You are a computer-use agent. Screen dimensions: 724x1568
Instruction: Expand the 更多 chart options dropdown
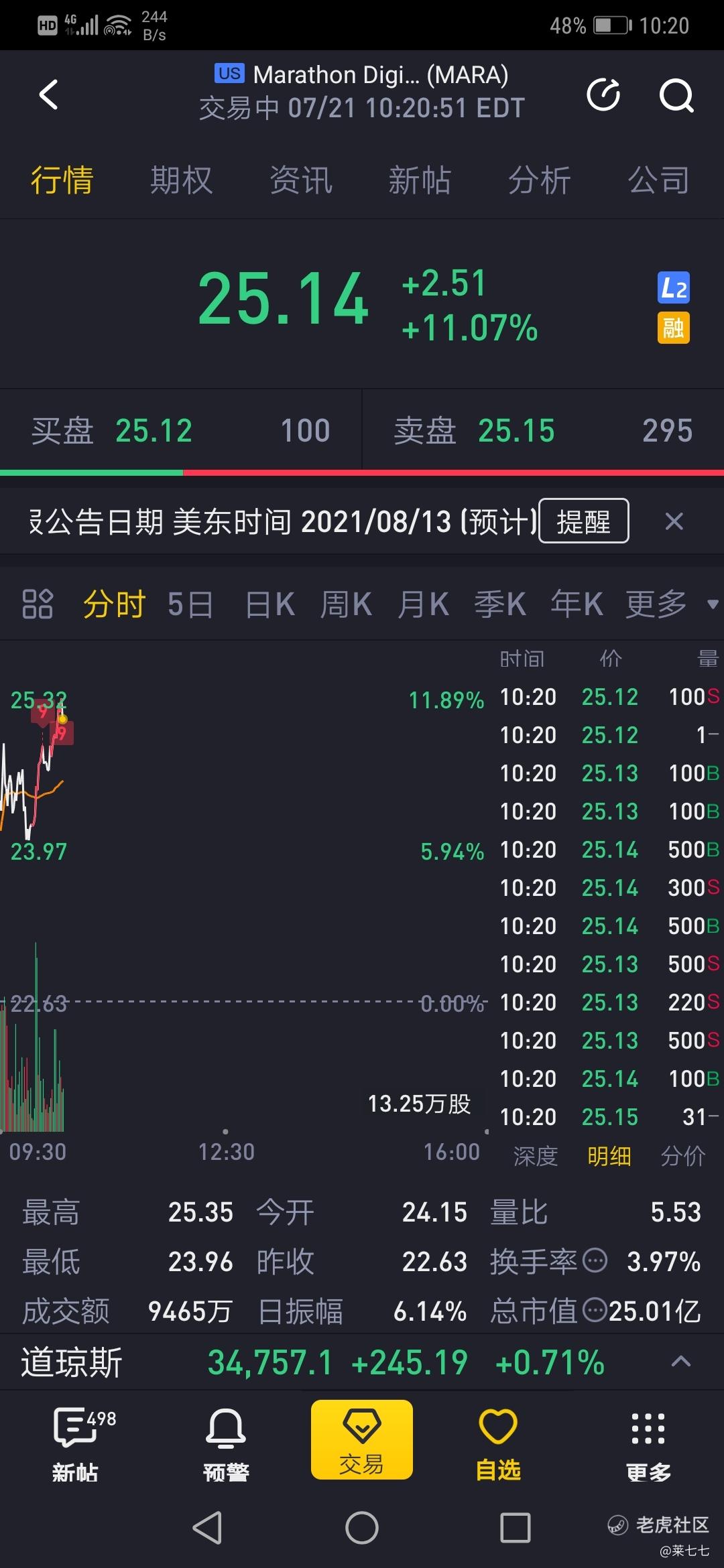click(x=670, y=604)
